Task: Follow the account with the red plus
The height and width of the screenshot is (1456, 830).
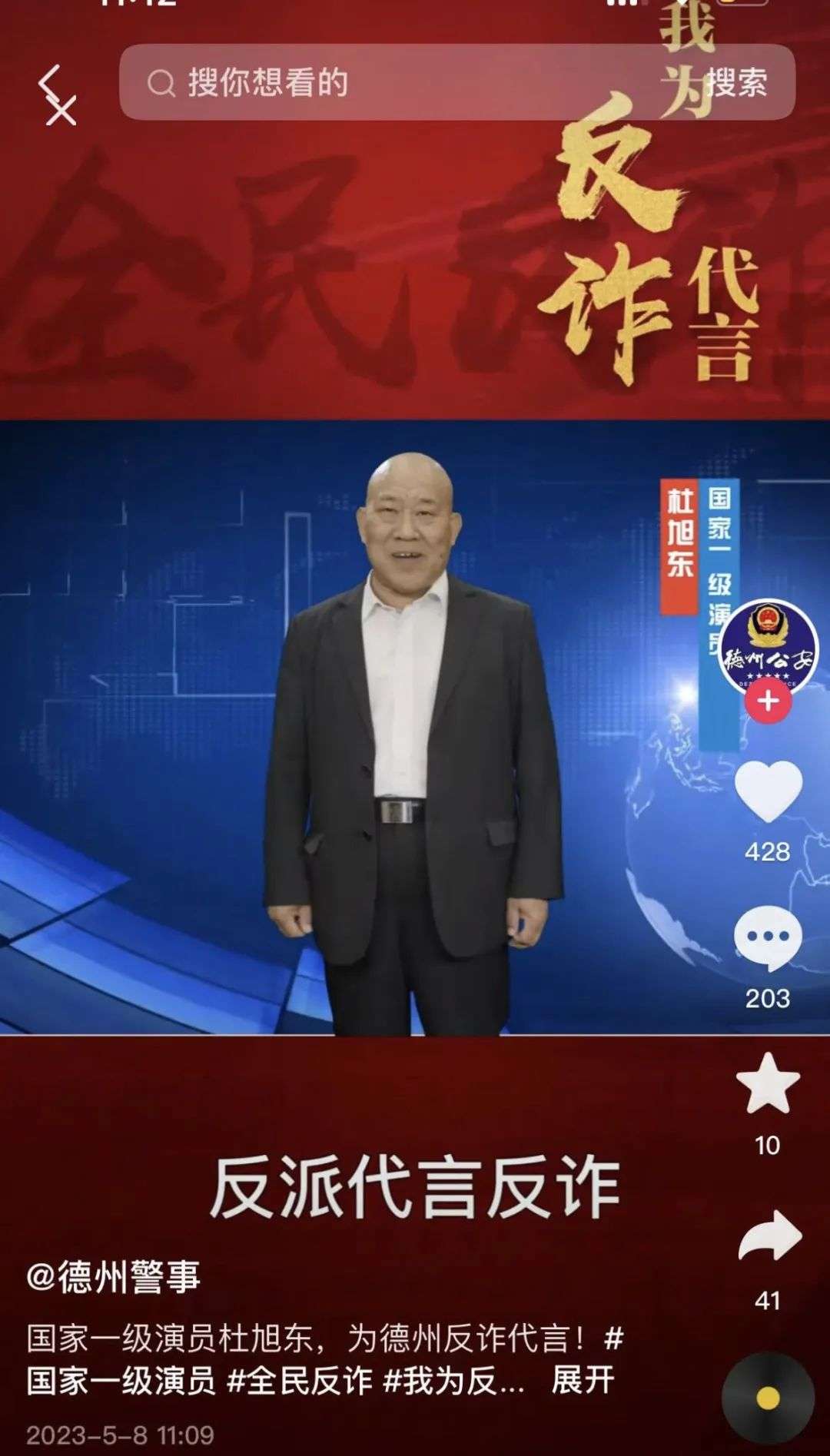Action: pyautogui.click(x=768, y=701)
